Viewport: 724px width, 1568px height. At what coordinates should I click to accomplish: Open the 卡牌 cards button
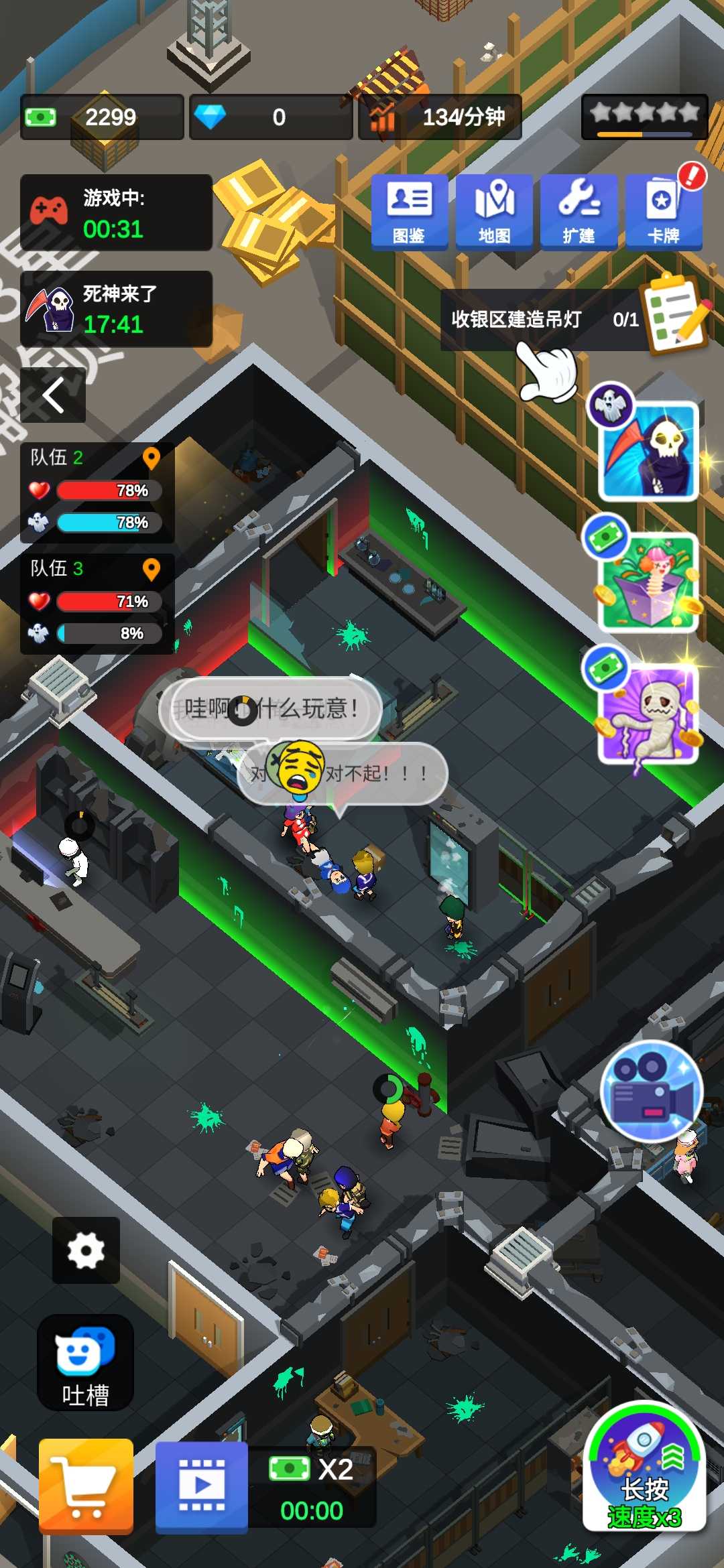[663, 212]
